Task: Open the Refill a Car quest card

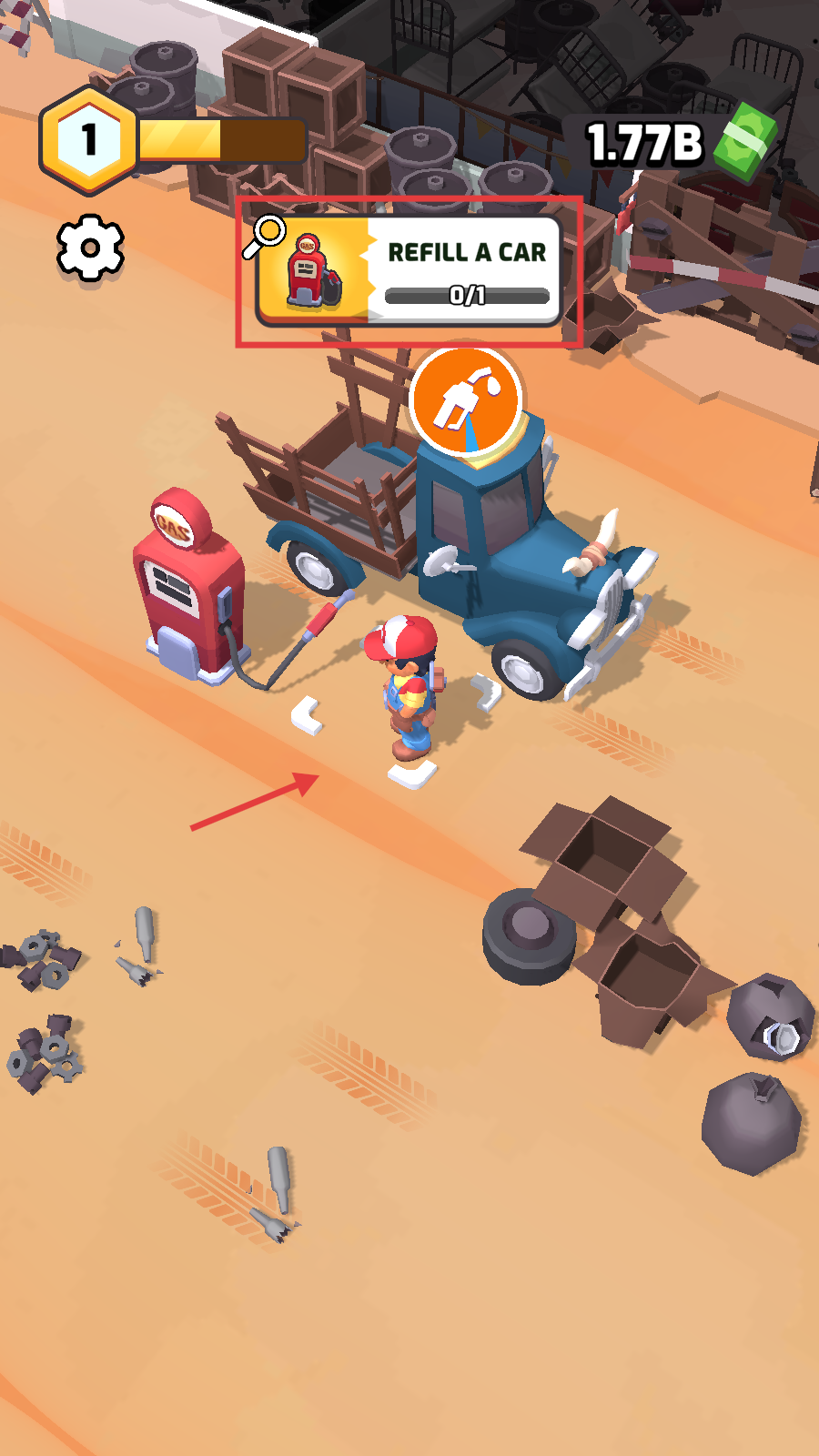Action: point(409,270)
